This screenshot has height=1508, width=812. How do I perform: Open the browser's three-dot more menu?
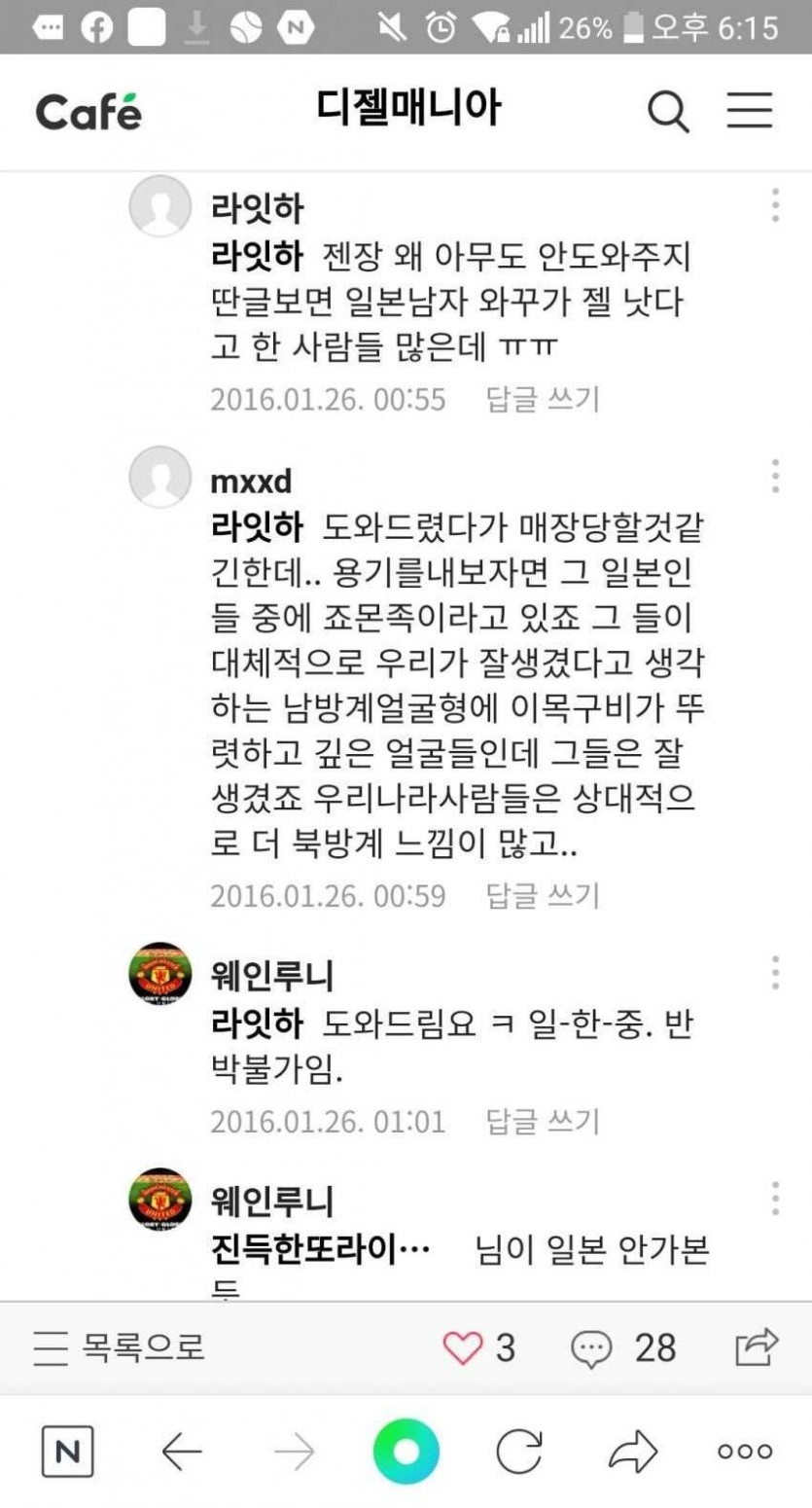click(x=745, y=1453)
